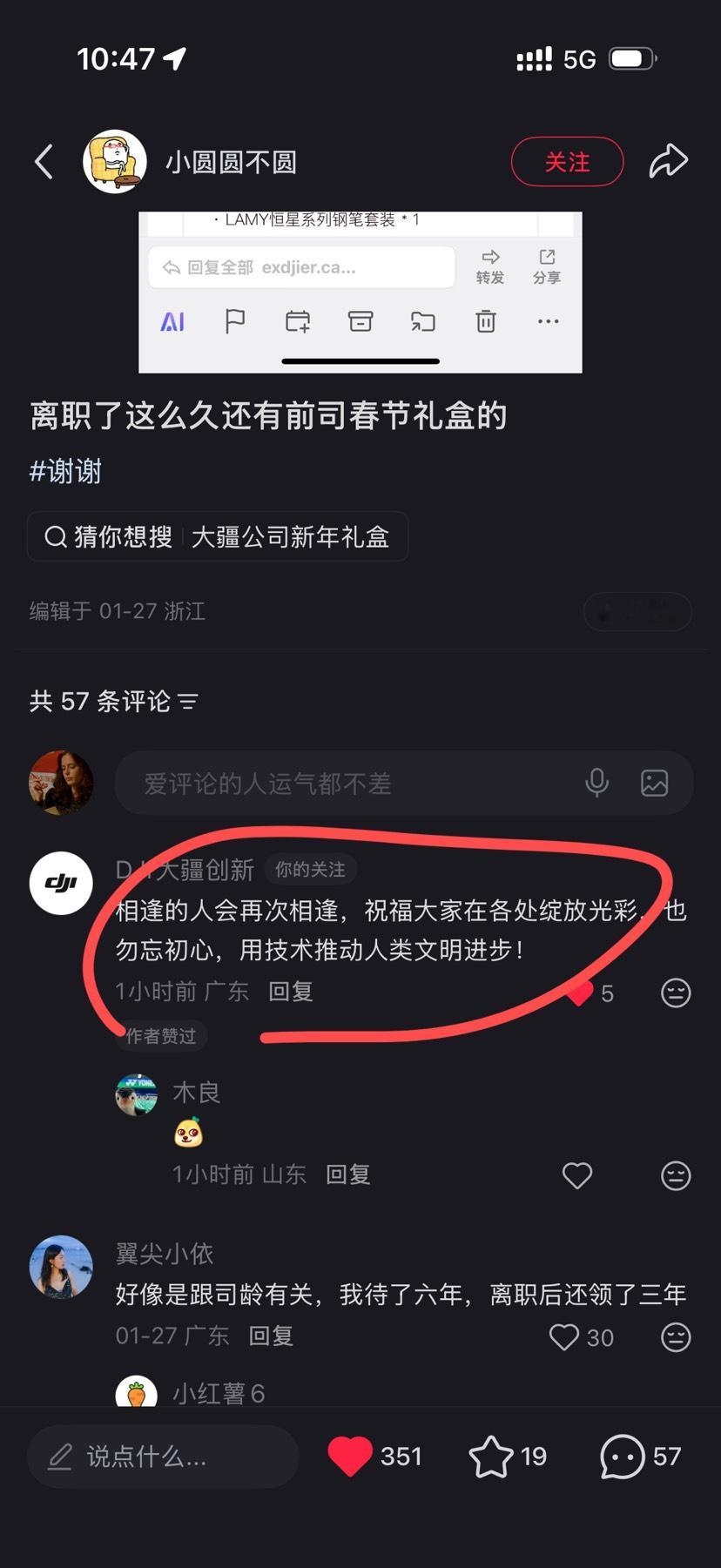
Task: Go back using the left arrow
Action: pyautogui.click(x=44, y=161)
